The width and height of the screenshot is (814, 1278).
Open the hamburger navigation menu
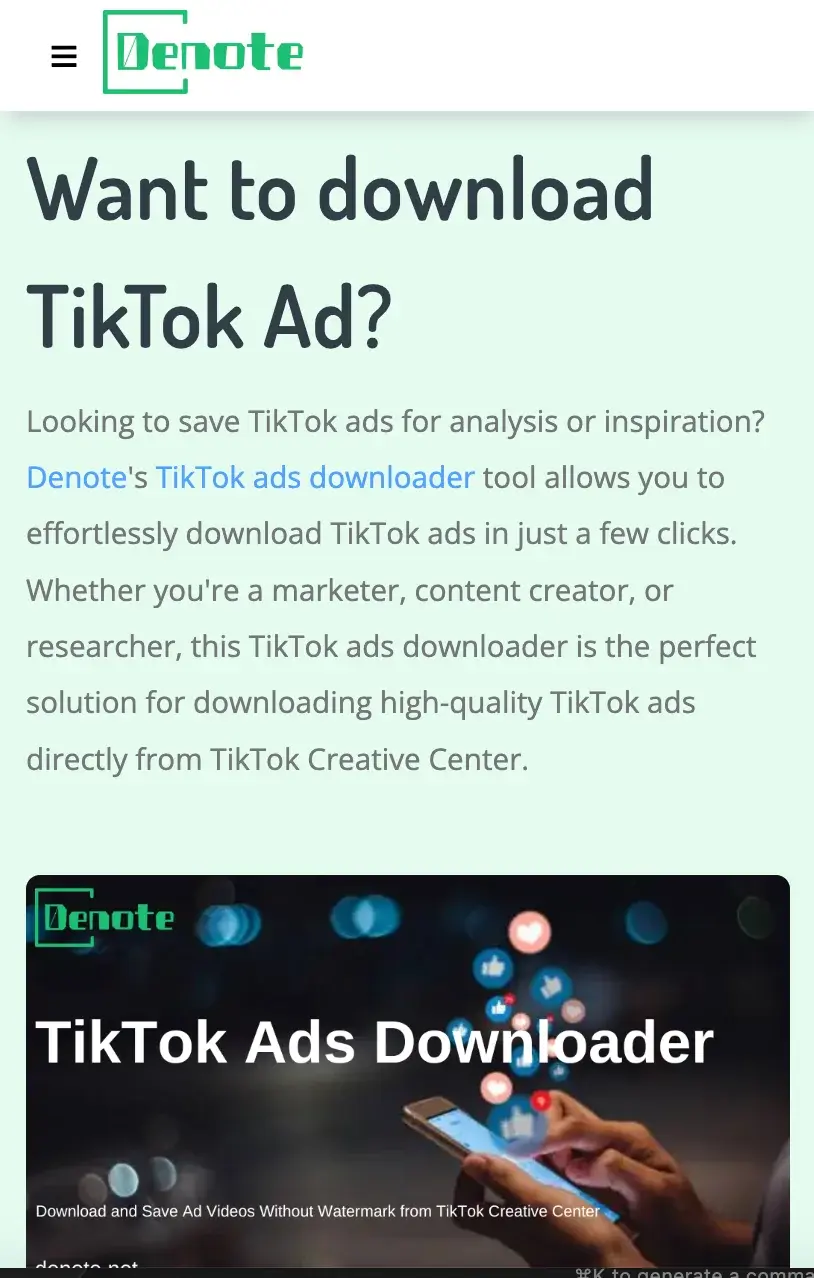64,56
